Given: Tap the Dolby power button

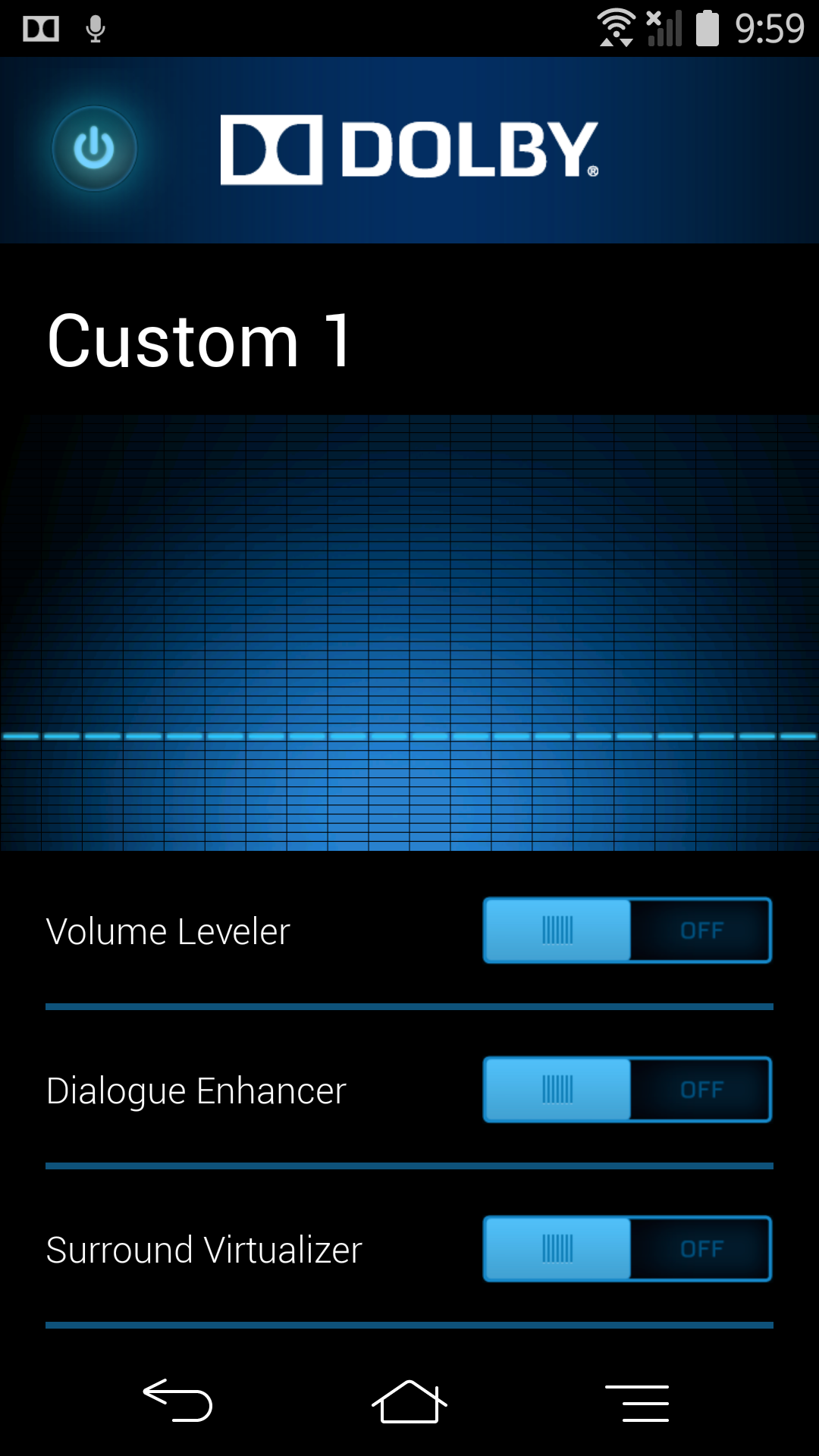Looking at the screenshot, I should coord(94,149).
